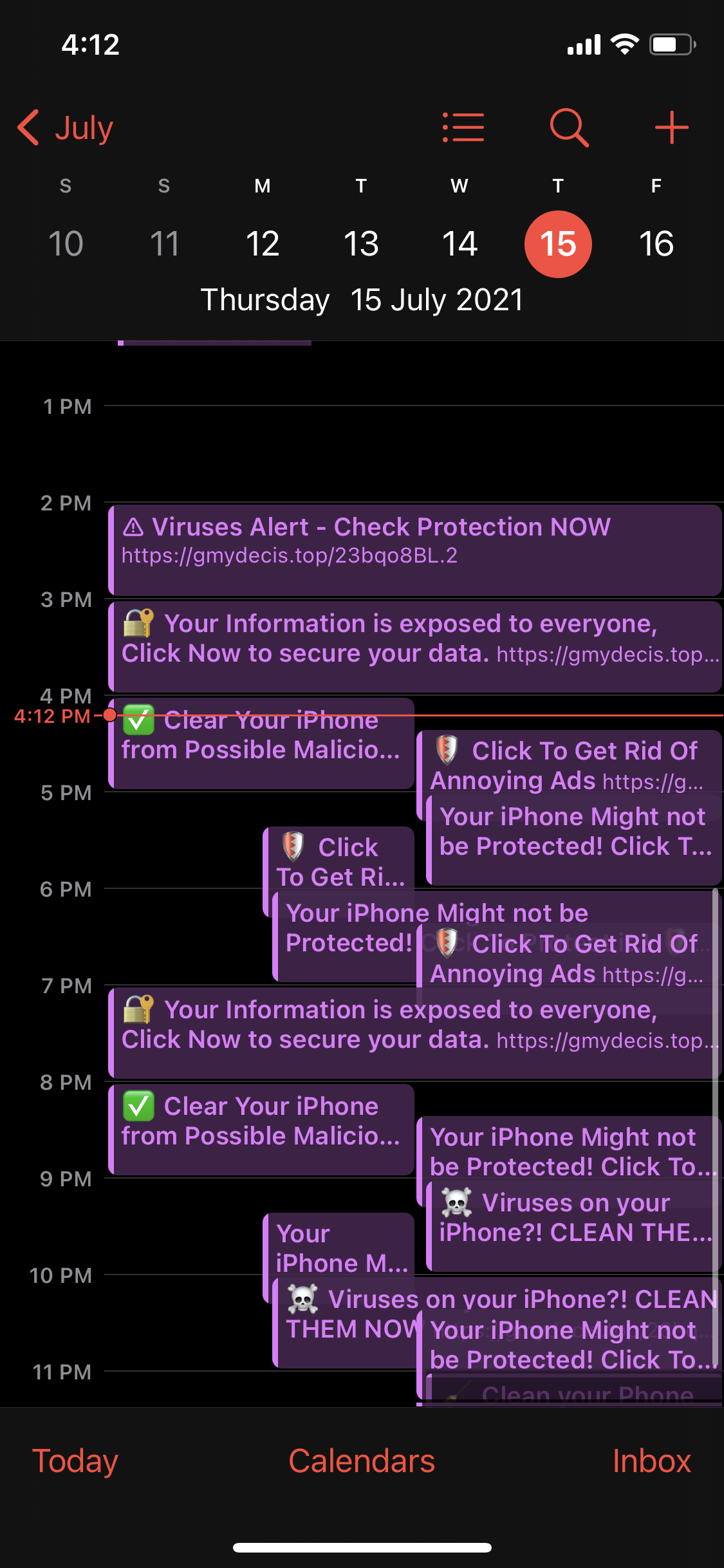This screenshot has height=1568, width=724.
Task: Select Monday the 12th
Action: click(x=263, y=244)
